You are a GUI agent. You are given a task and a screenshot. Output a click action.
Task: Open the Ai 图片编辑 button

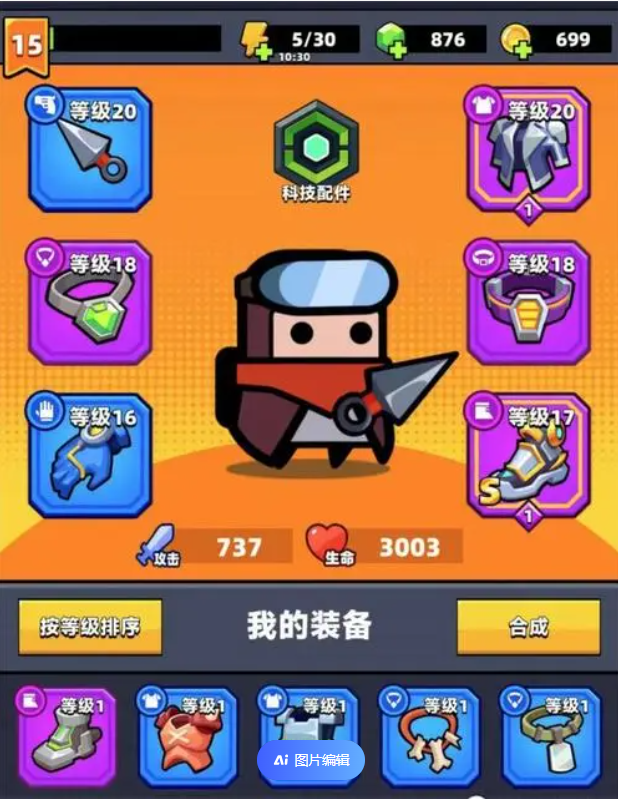coord(311,761)
